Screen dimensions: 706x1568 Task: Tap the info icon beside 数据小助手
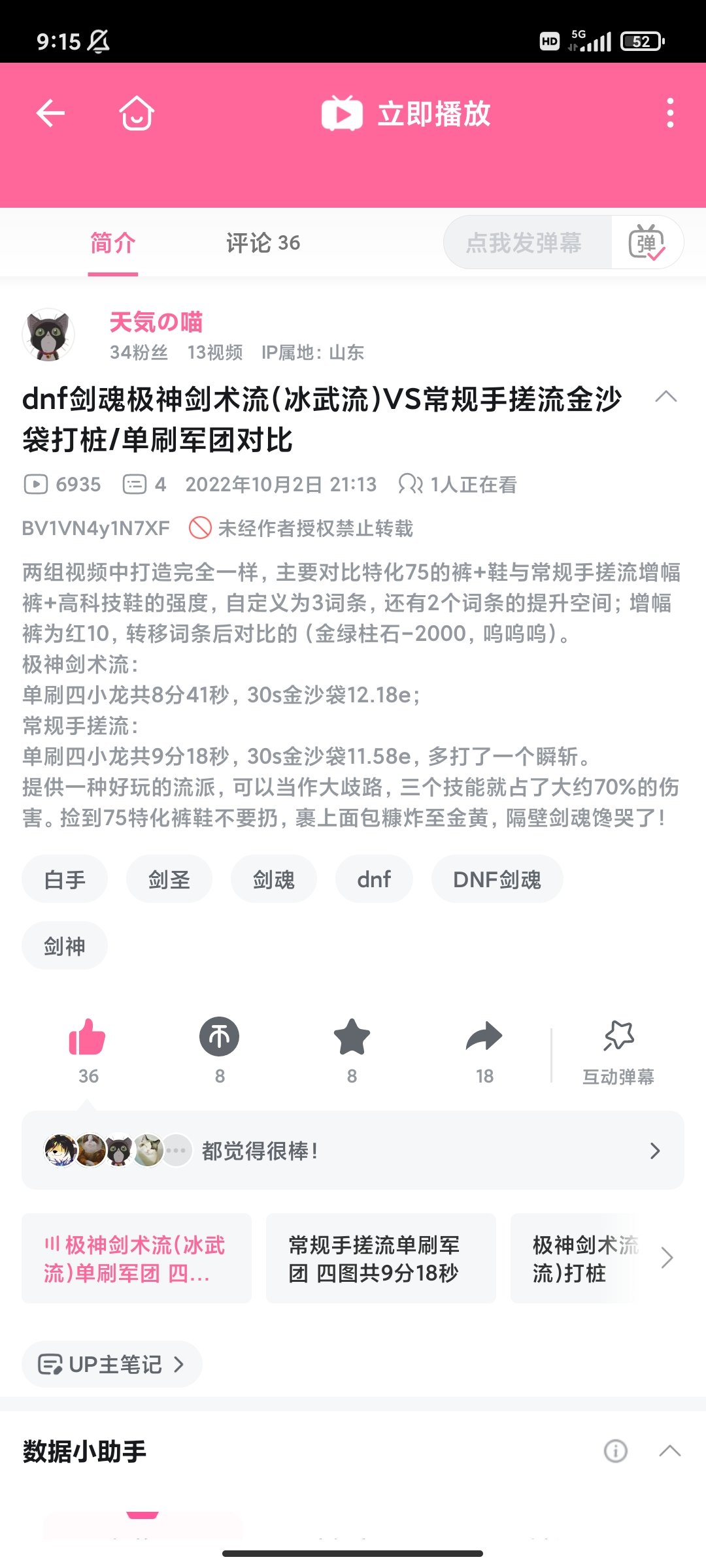615,1450
